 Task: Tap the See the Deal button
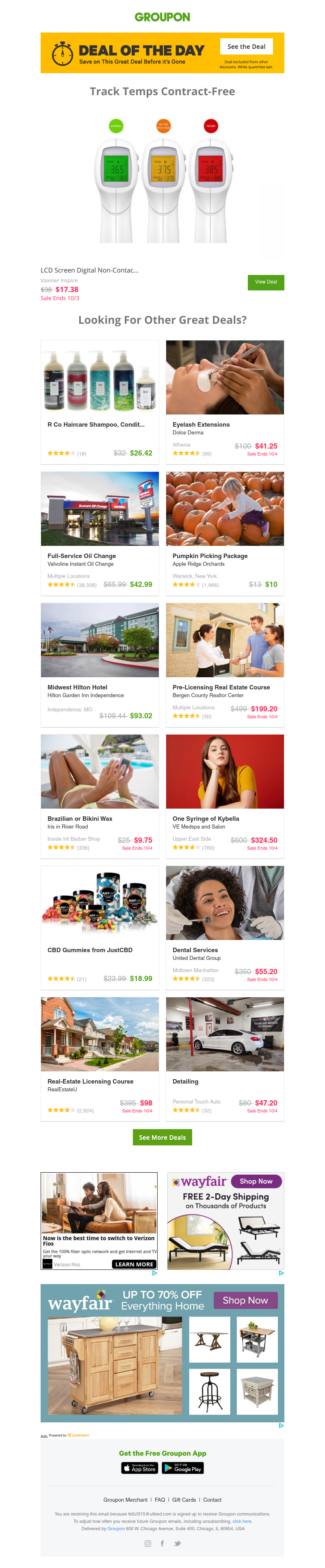(x=246, y=46)
